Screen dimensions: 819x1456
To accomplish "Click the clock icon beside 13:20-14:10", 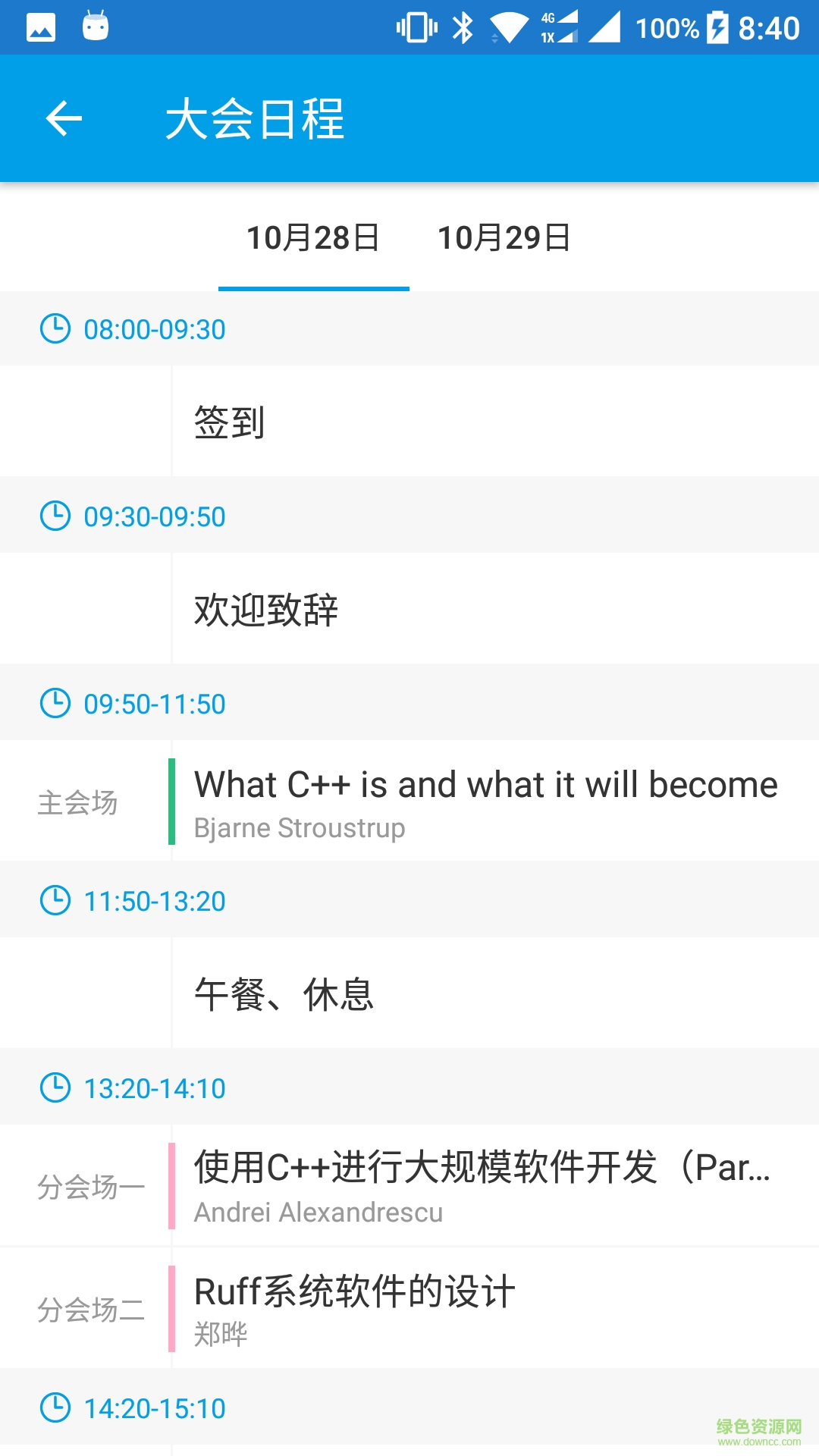I will point(55,1088).
